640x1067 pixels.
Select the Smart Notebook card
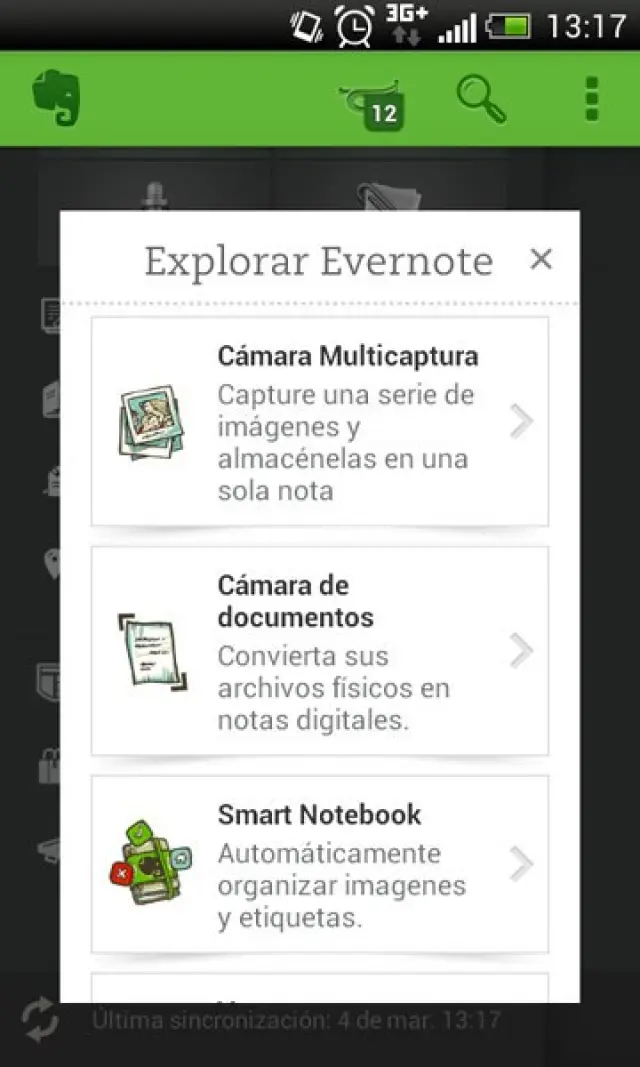coord(320,864)
